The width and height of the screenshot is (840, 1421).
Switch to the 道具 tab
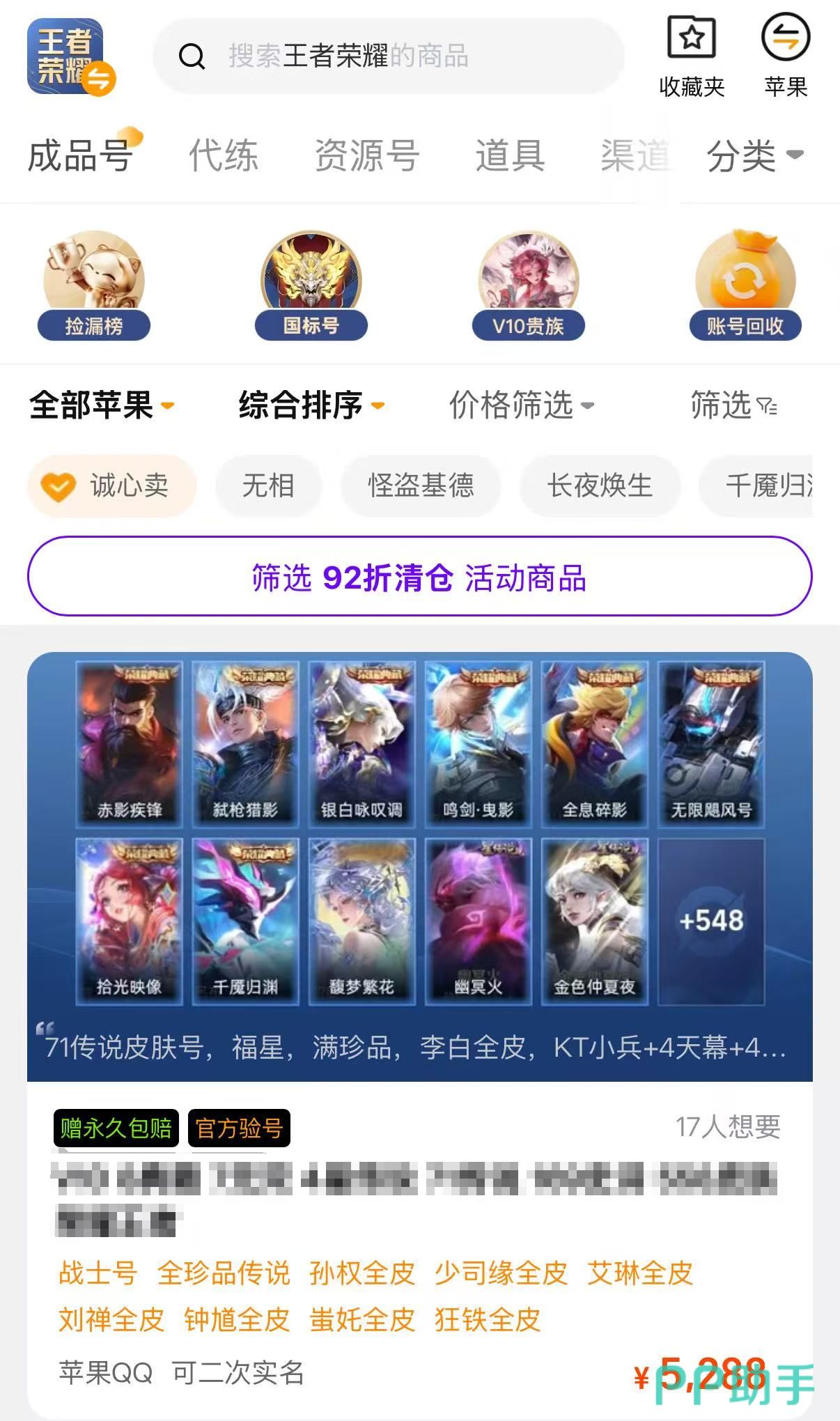point(510,155)
